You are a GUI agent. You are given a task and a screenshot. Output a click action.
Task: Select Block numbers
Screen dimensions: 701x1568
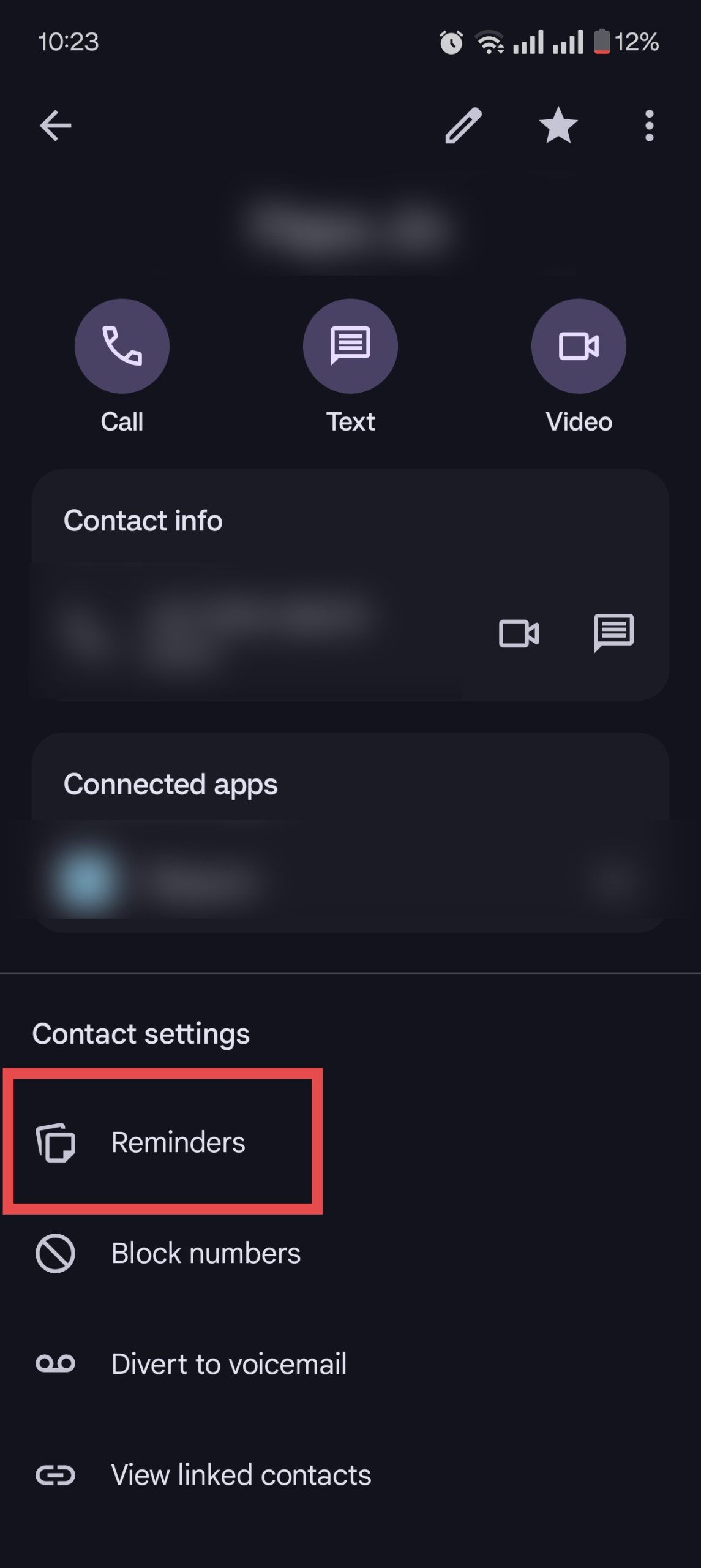coord(206,1253)
